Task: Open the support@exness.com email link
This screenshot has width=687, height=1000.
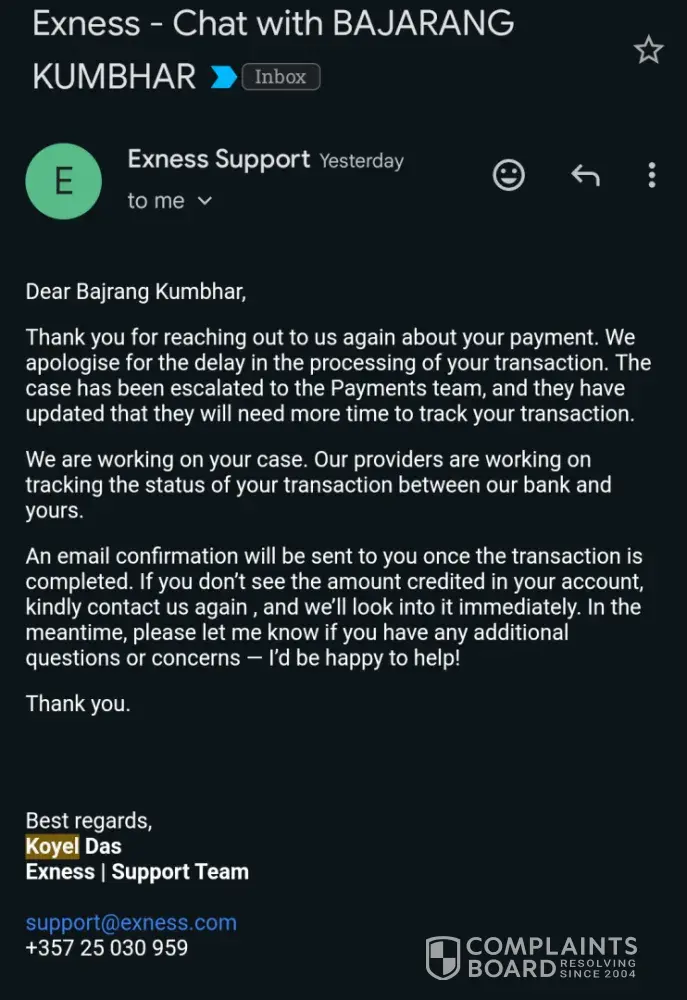Action: (131, 922)
